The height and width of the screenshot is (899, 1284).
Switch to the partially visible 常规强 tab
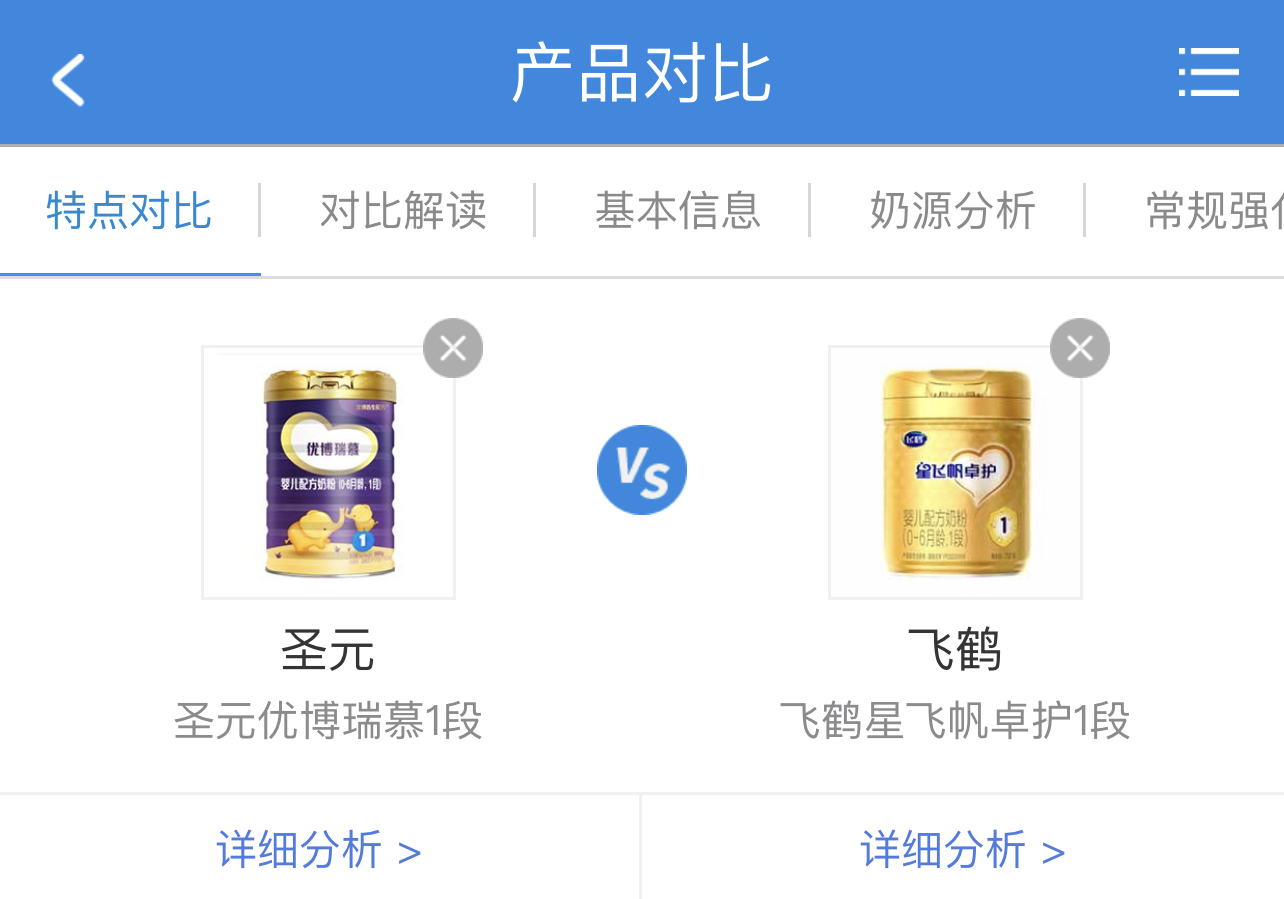(x=1212, y=211)
